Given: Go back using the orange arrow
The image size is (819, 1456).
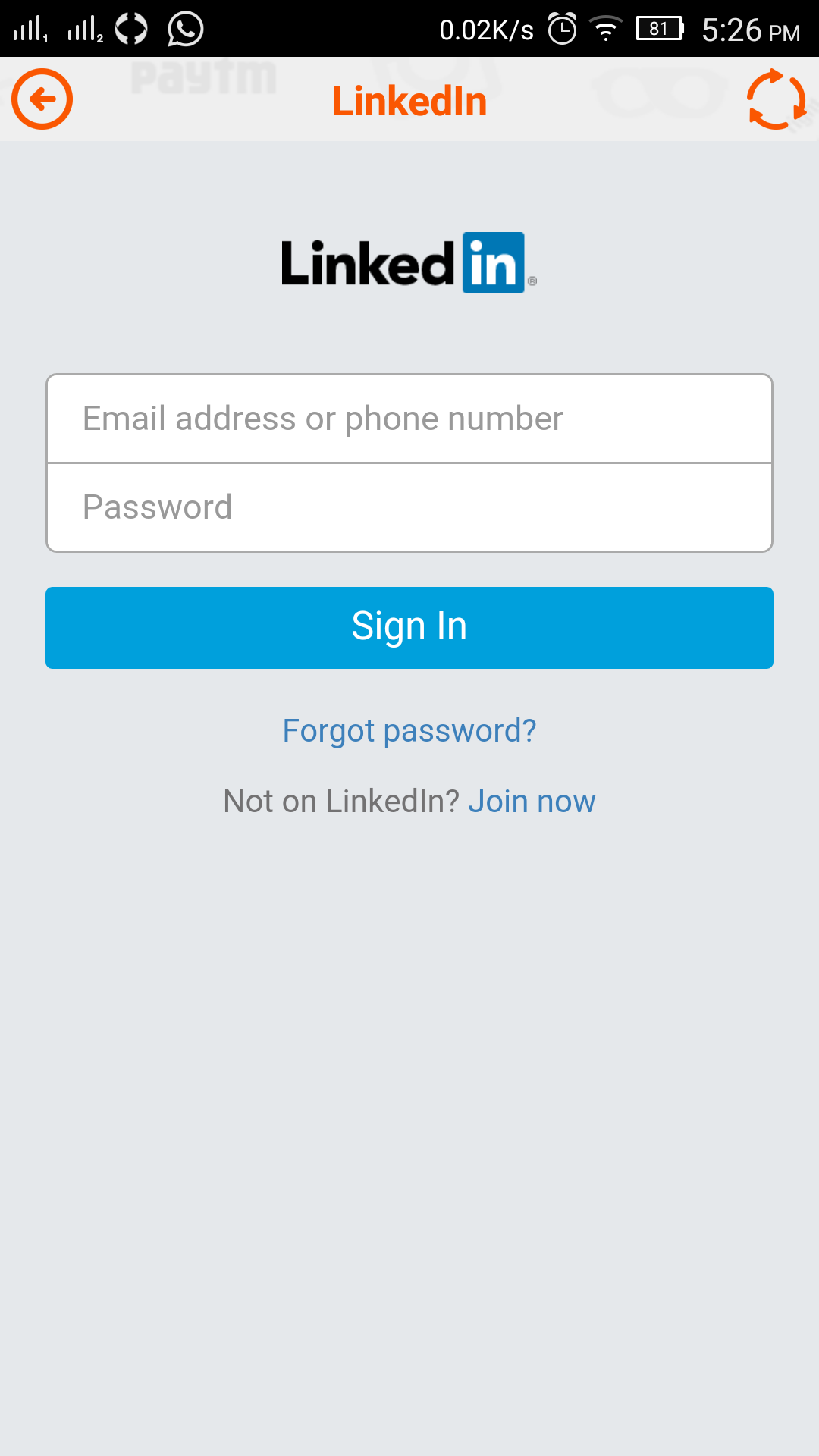Looking at the screenshot, I should tap(42, 99).
